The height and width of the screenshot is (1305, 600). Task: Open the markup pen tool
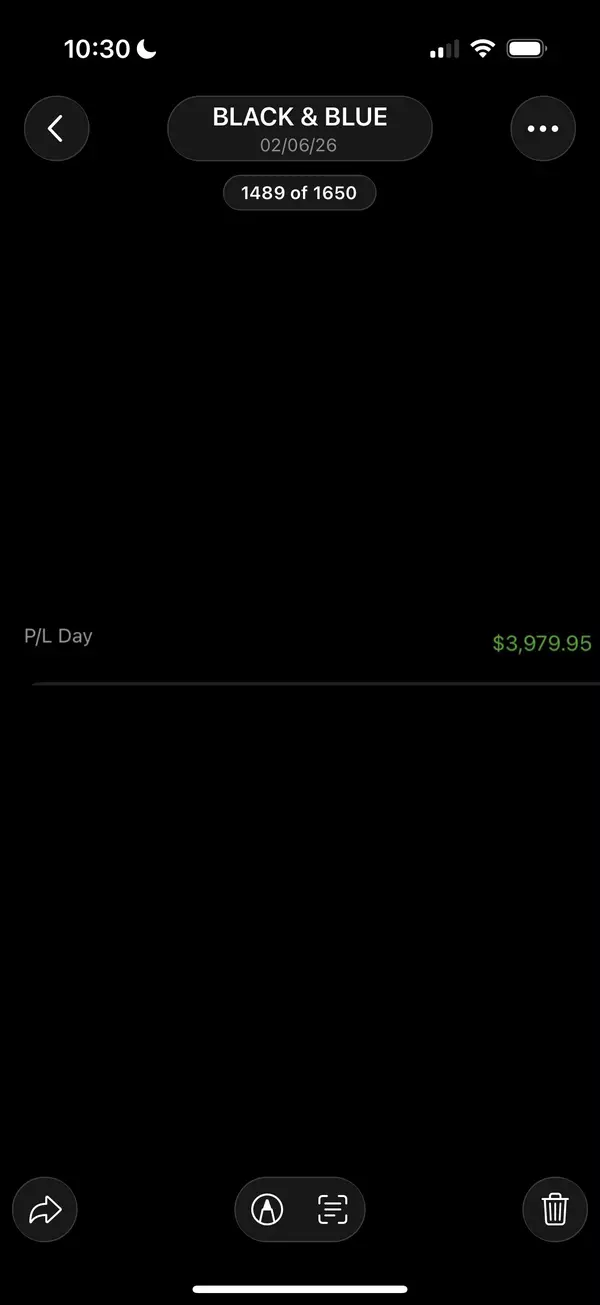pos(267,1210)
